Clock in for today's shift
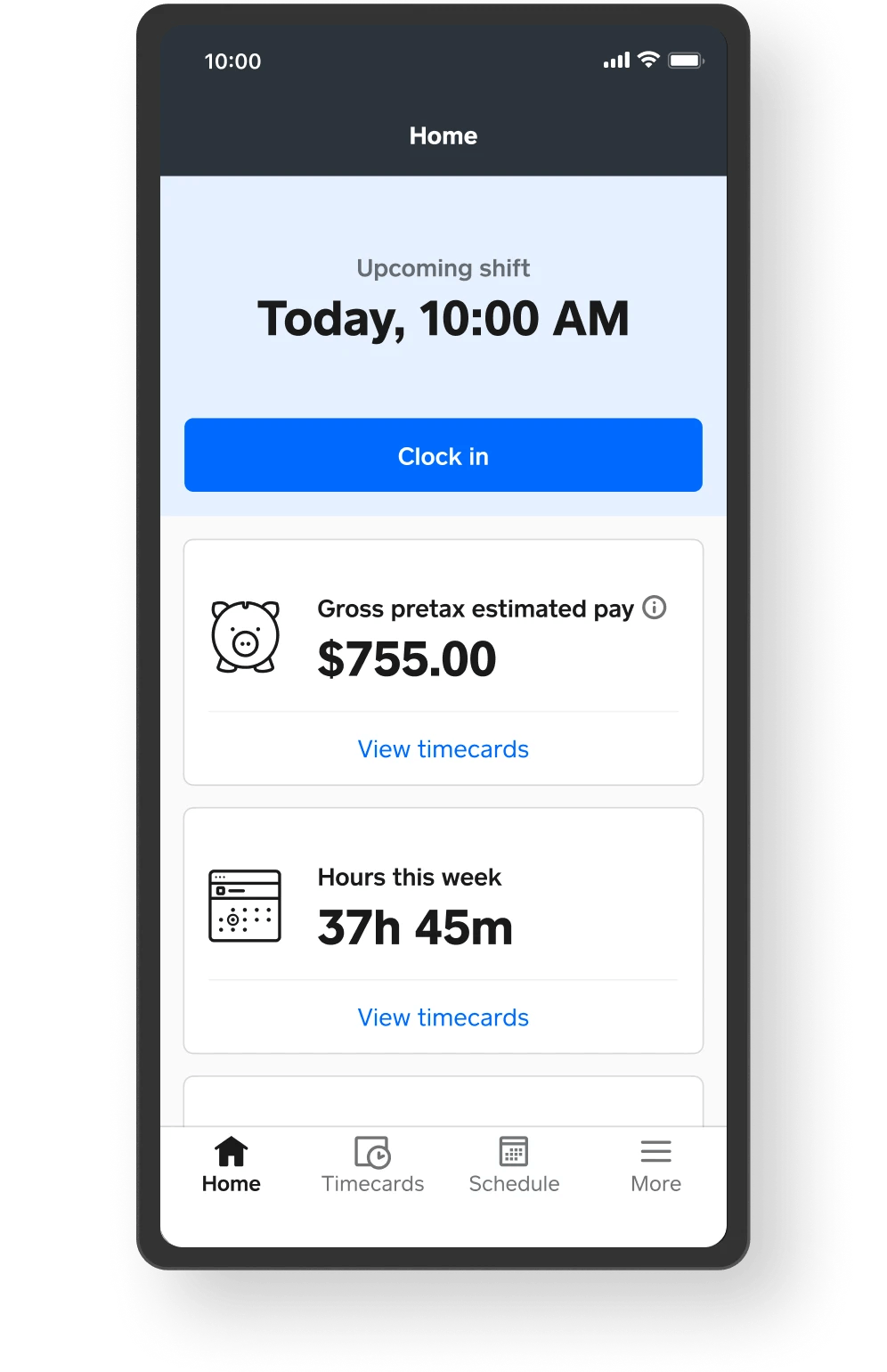The width and height of the screenshot is (887, 1372). pos(443,455)
